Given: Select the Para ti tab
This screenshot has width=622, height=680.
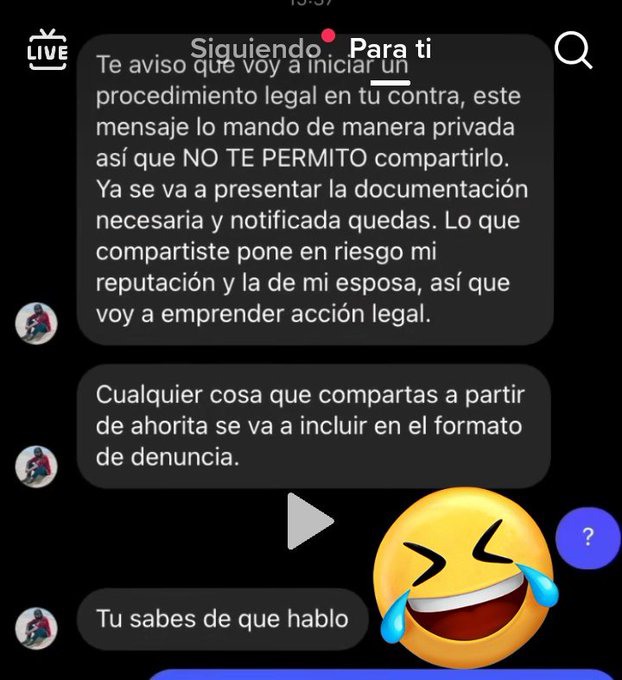Looking at the screenshot, I should pyautogui.click(x=390, y=48).
